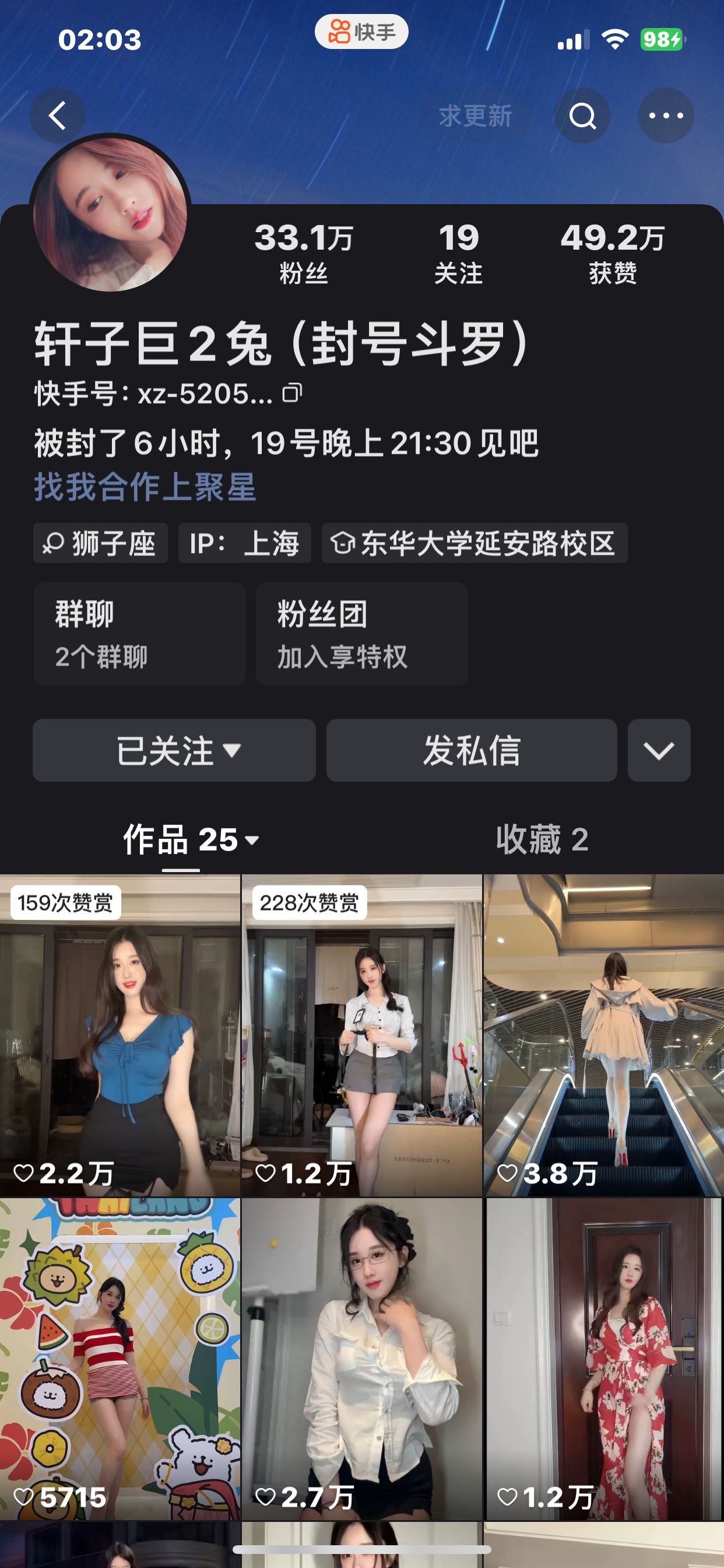Viewport: 724px width, 1568px height.
Task: Copy the 快手号 ID
Action: click(292, 393)
